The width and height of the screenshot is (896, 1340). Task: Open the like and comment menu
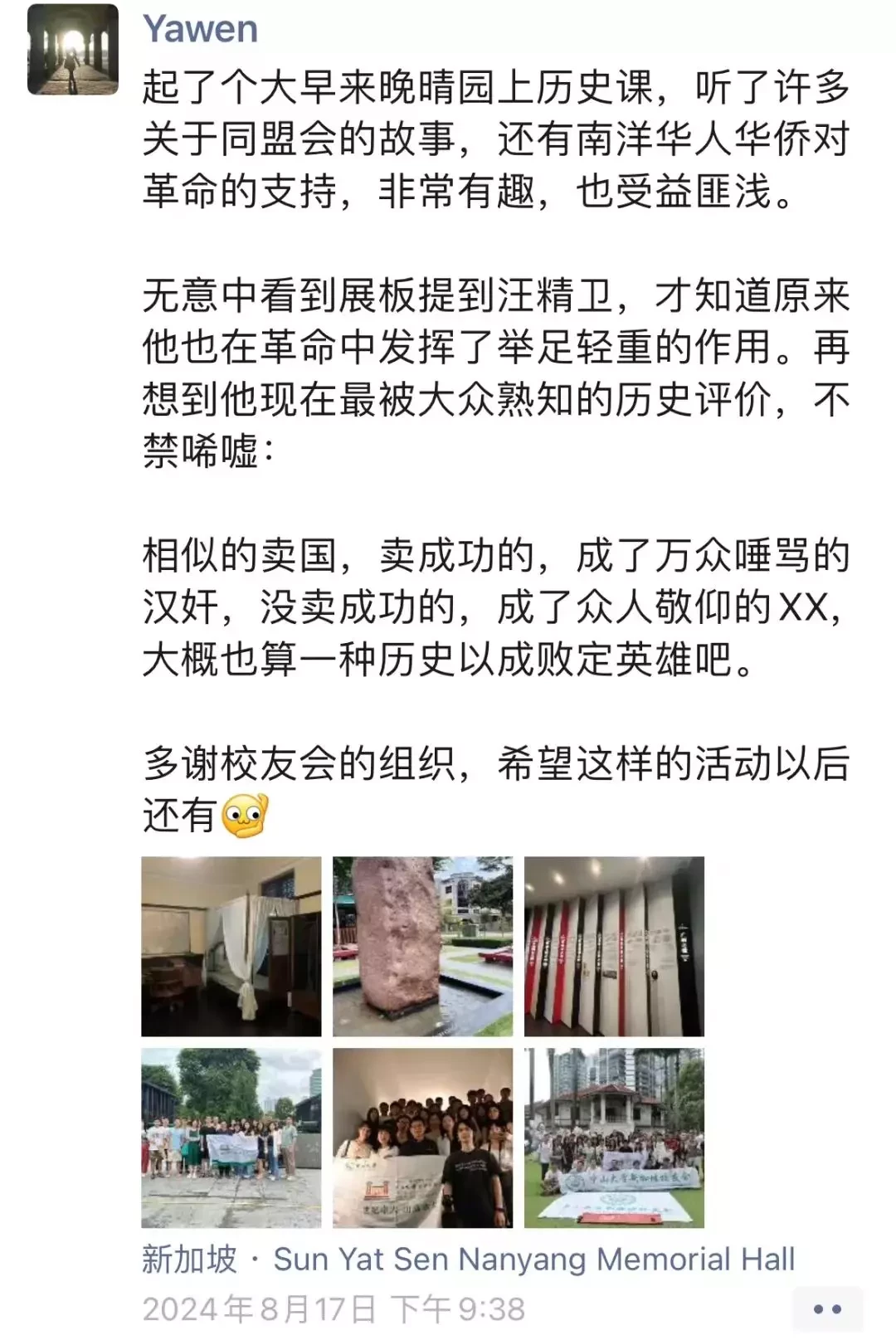pos(827,1309)
